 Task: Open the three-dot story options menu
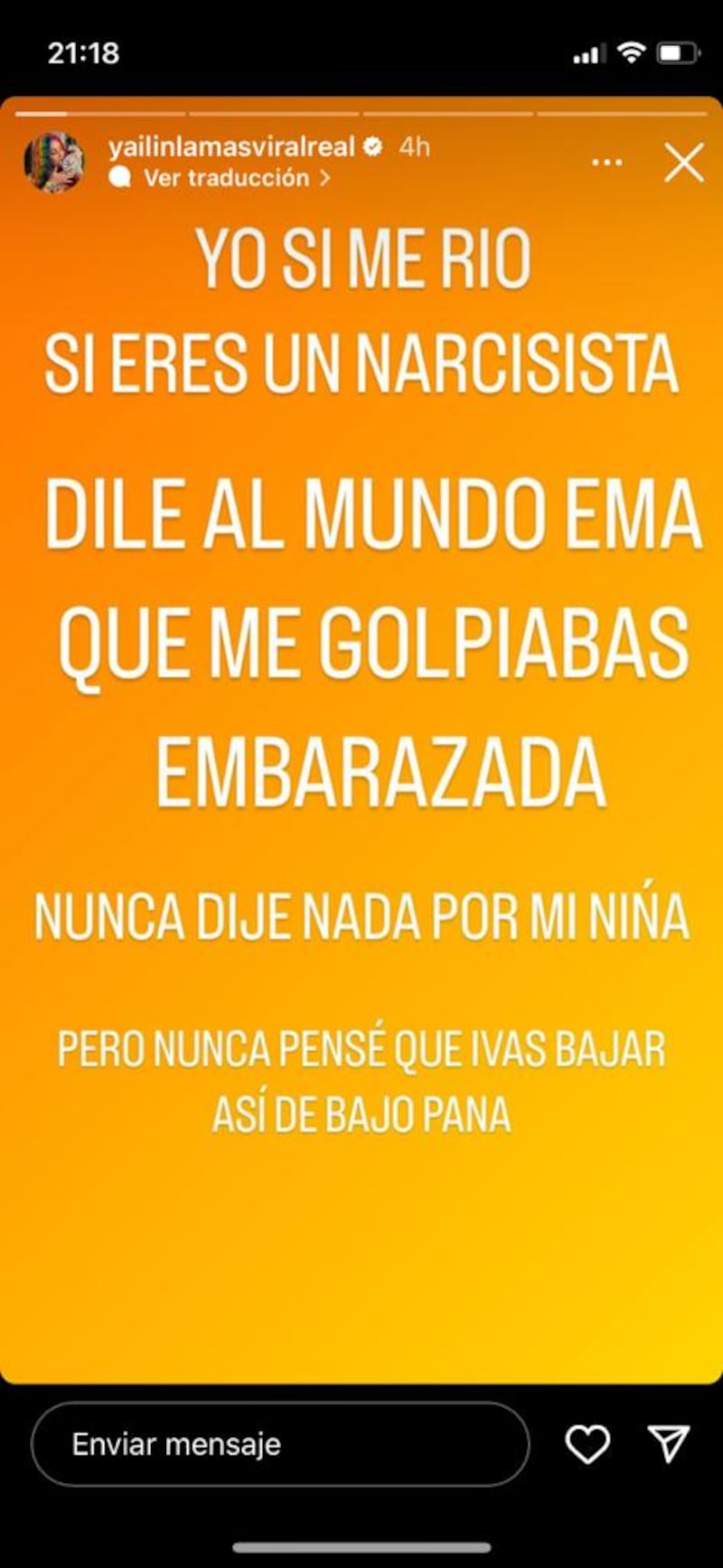click(606, 163)
